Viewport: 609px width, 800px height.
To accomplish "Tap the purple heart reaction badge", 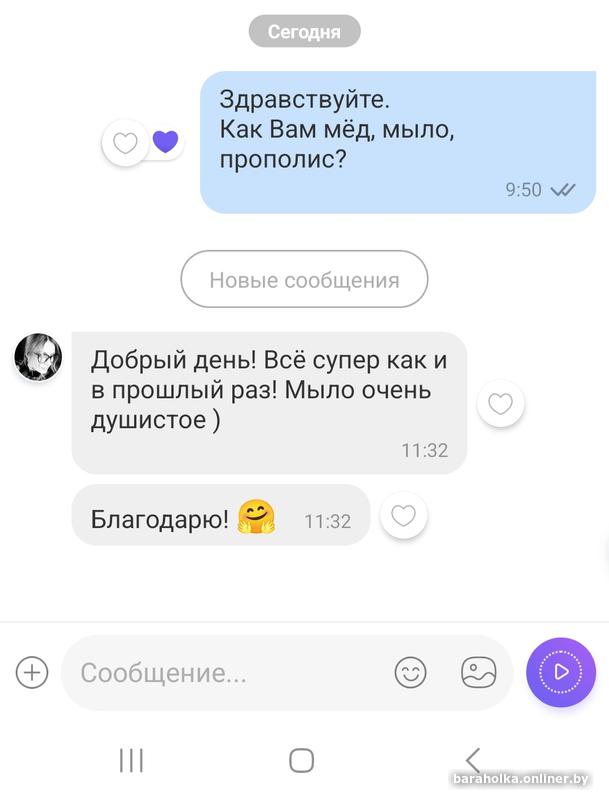I will pos(165,143).
